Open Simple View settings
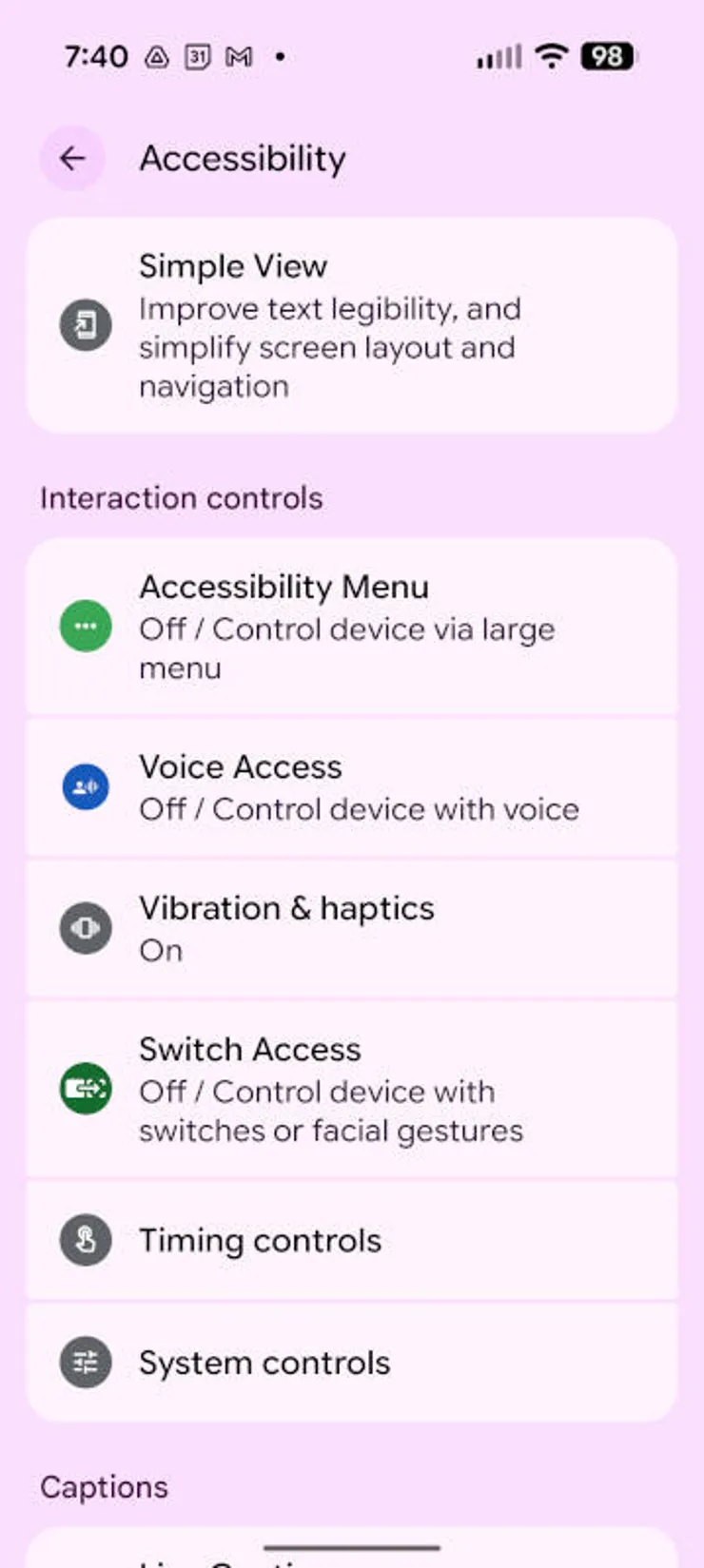The image size is (704, 1568). coord(352,325)
